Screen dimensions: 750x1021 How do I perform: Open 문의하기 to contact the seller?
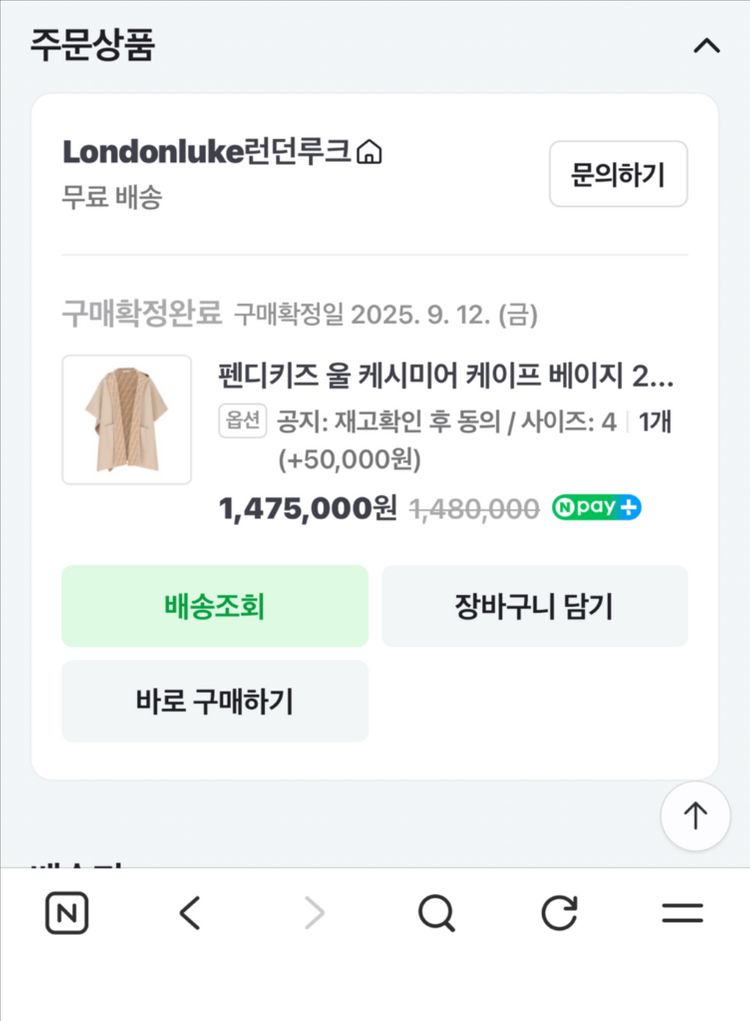[x=618, y=173]
